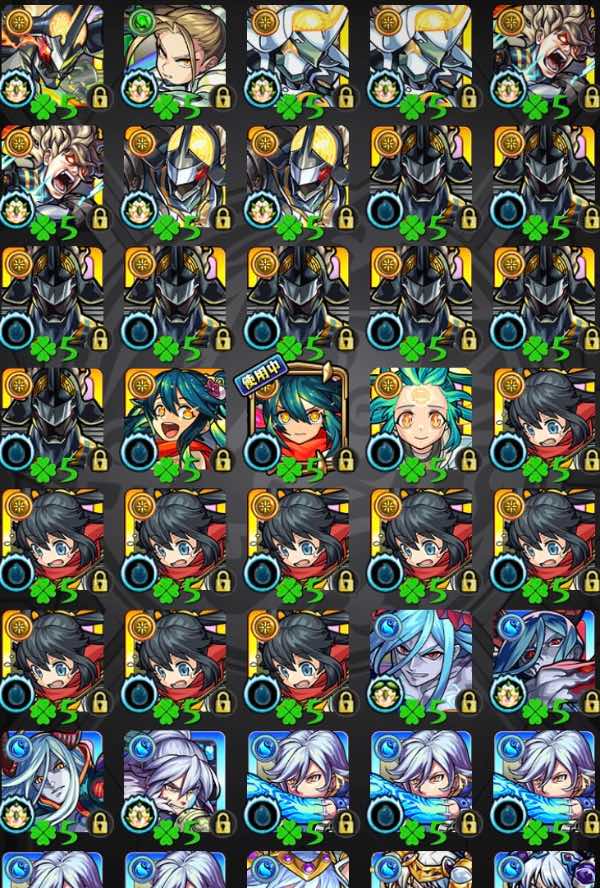The width and height of the screenshot is (600, 888).
Task: Open the blonde character with green wood icon
Action: pos(177,57)
